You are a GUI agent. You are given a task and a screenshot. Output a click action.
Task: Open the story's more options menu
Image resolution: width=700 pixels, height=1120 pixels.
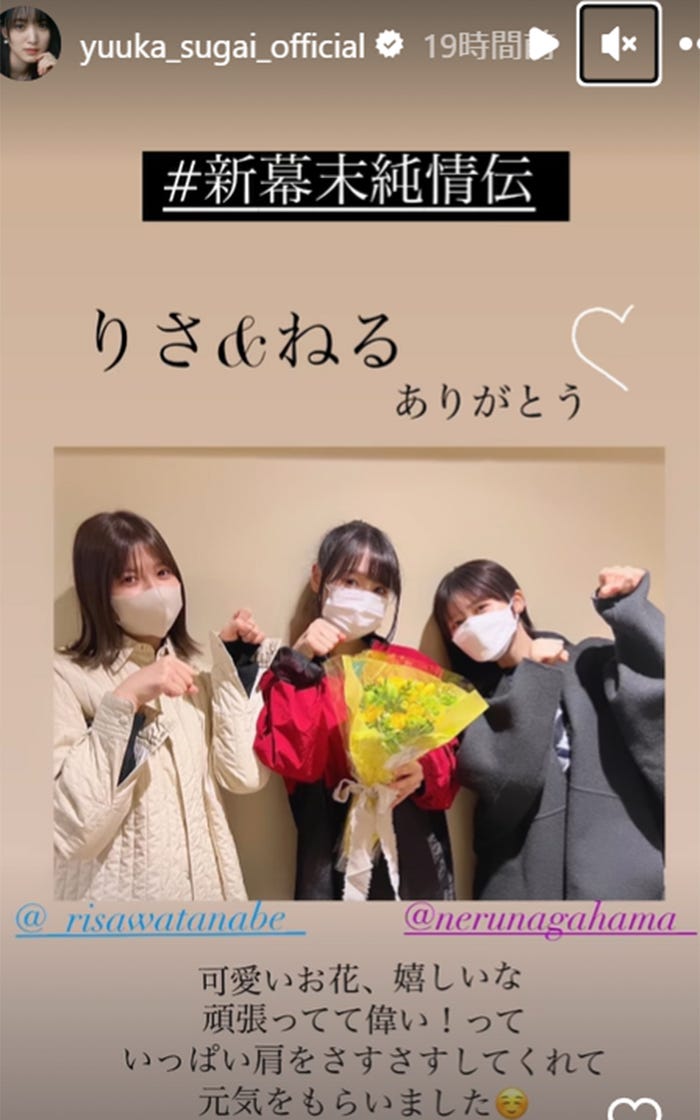[688, 44]
